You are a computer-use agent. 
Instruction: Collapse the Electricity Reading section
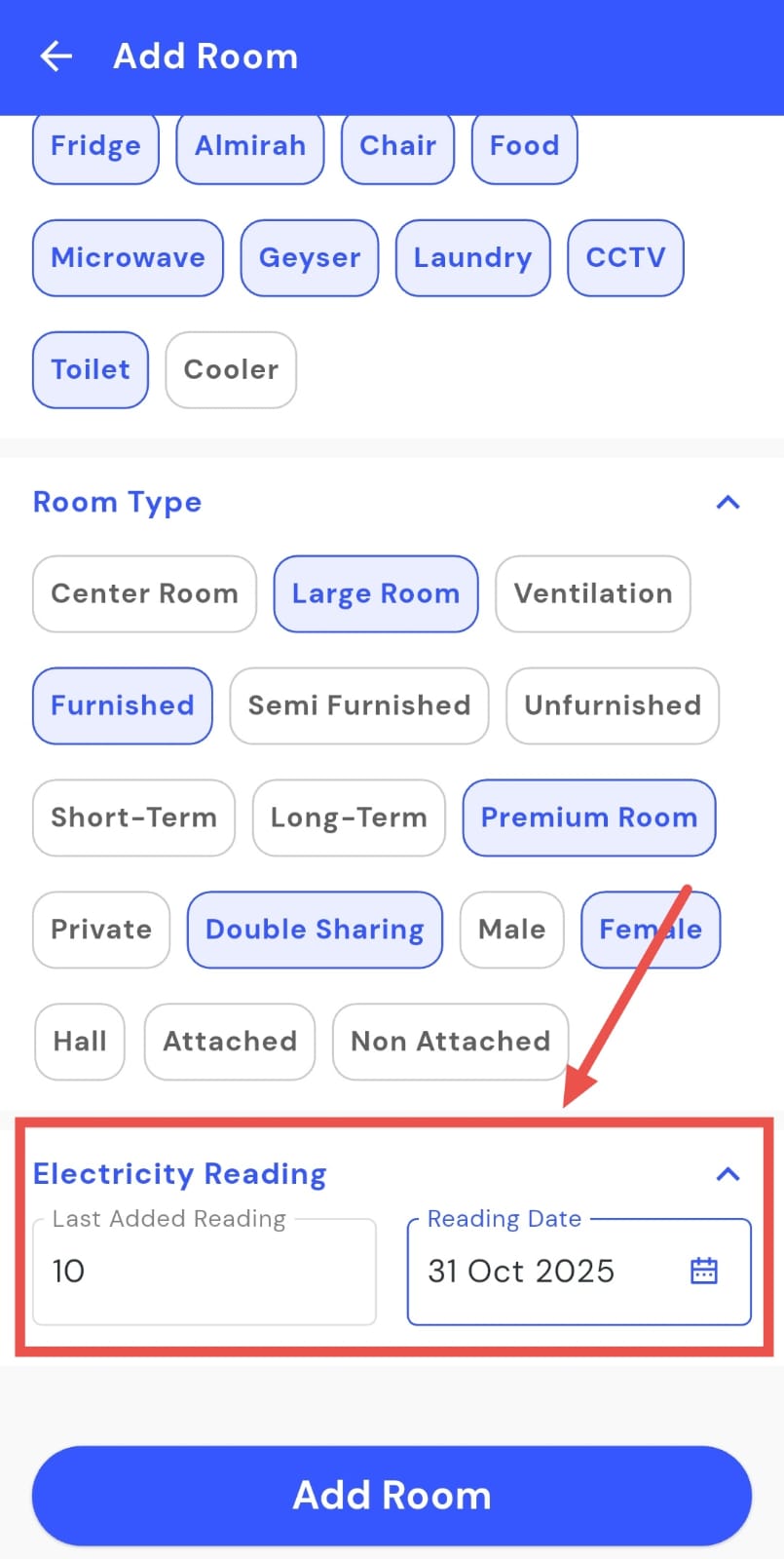[728, 1174]
